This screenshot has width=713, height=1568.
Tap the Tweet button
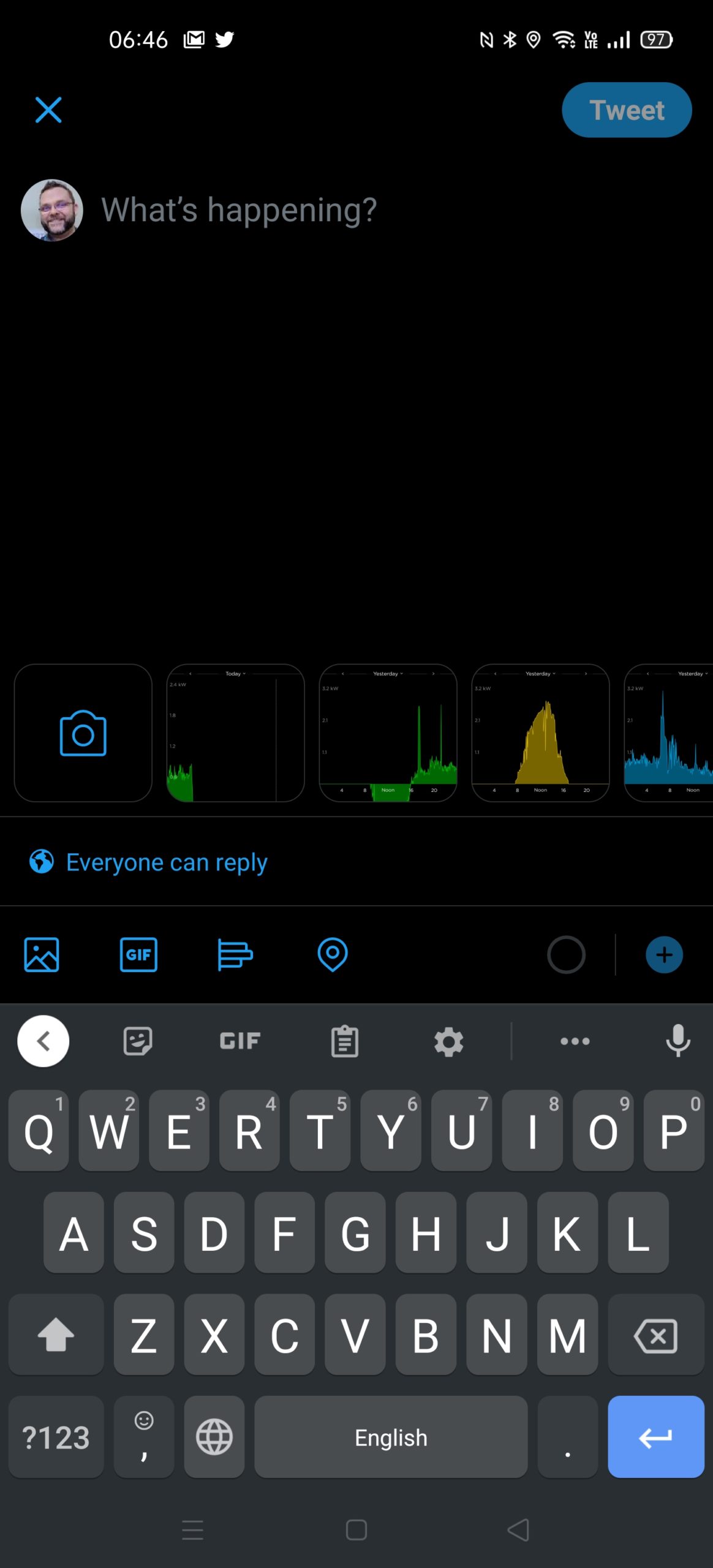627,110
